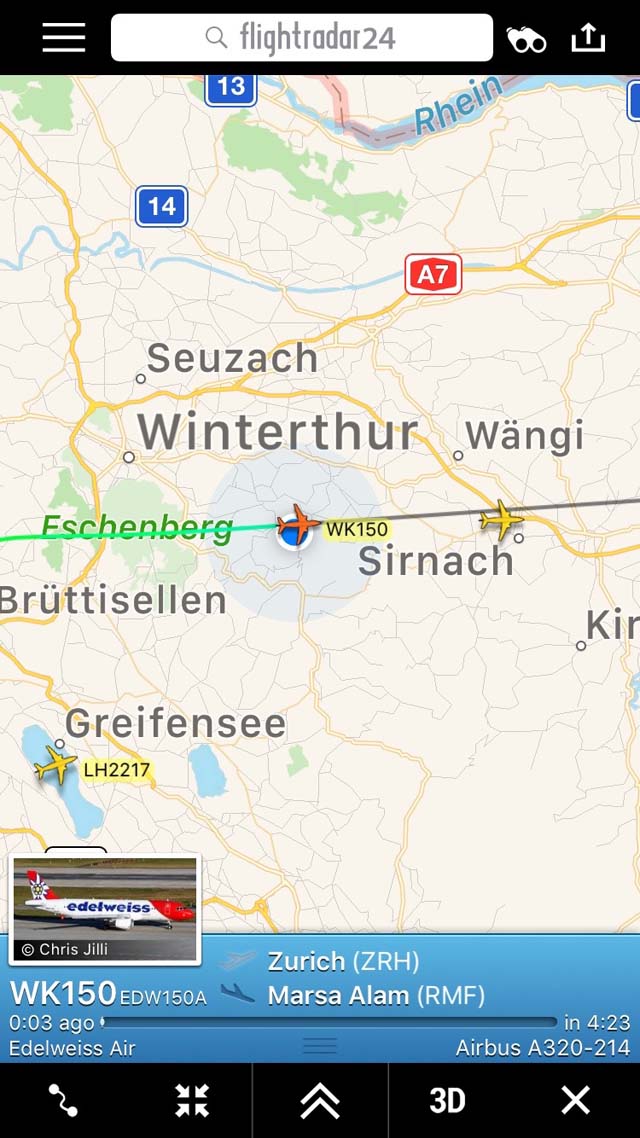Tap the flightradar24 search box
640x1138 pixels.
coord(302,38)
